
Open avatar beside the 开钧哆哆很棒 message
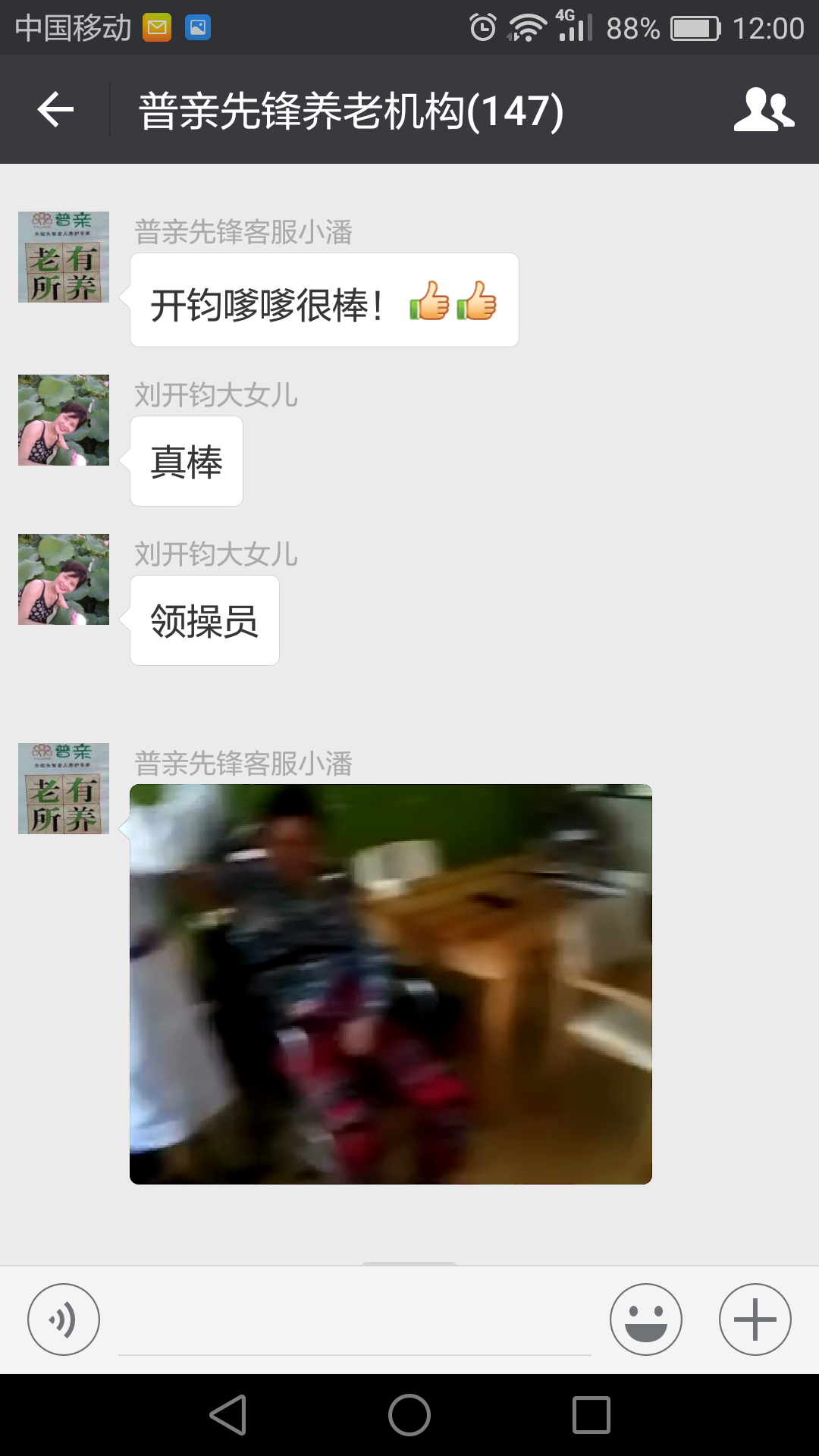[x=64, y=257]
